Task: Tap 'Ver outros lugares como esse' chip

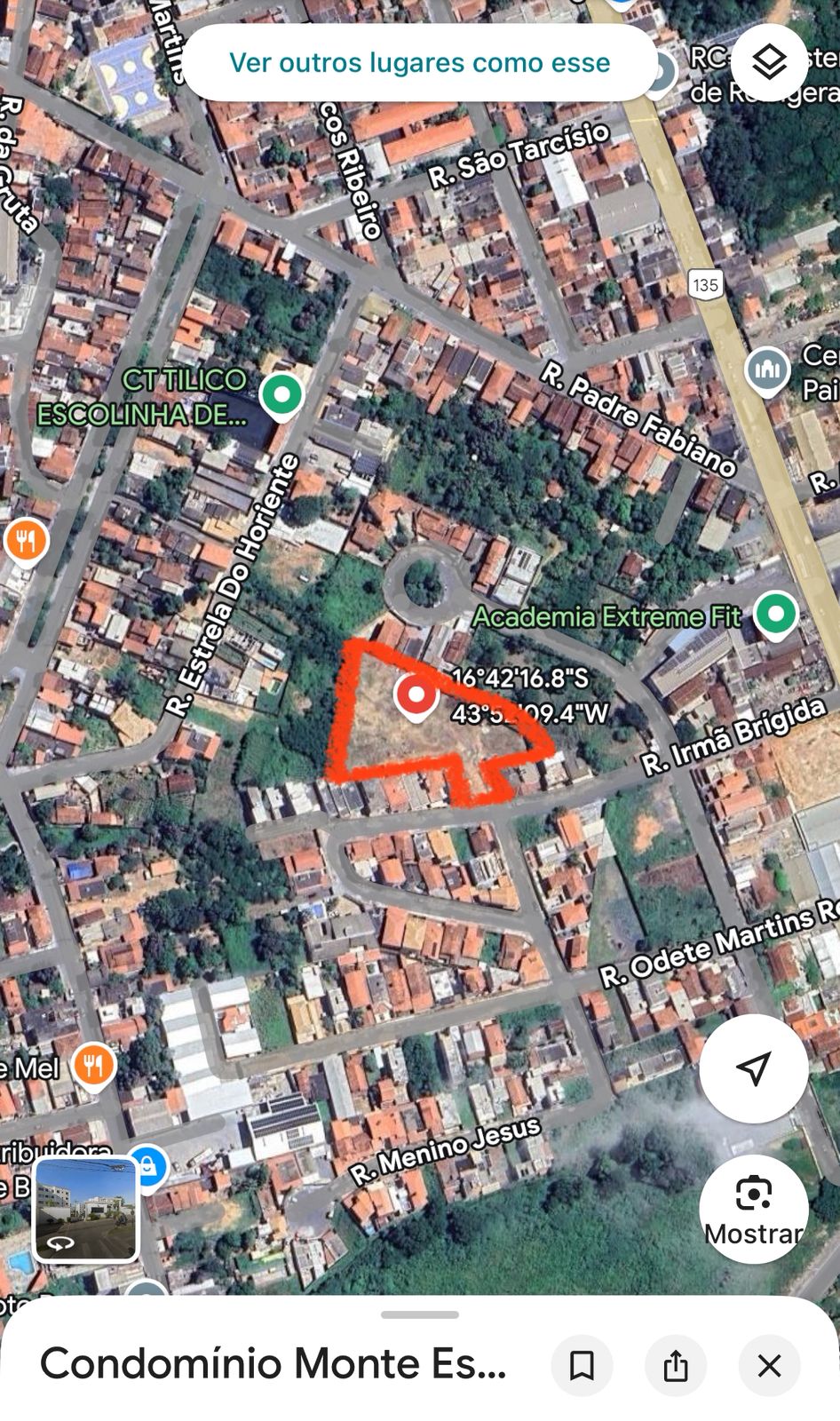Action: point(419,62)
